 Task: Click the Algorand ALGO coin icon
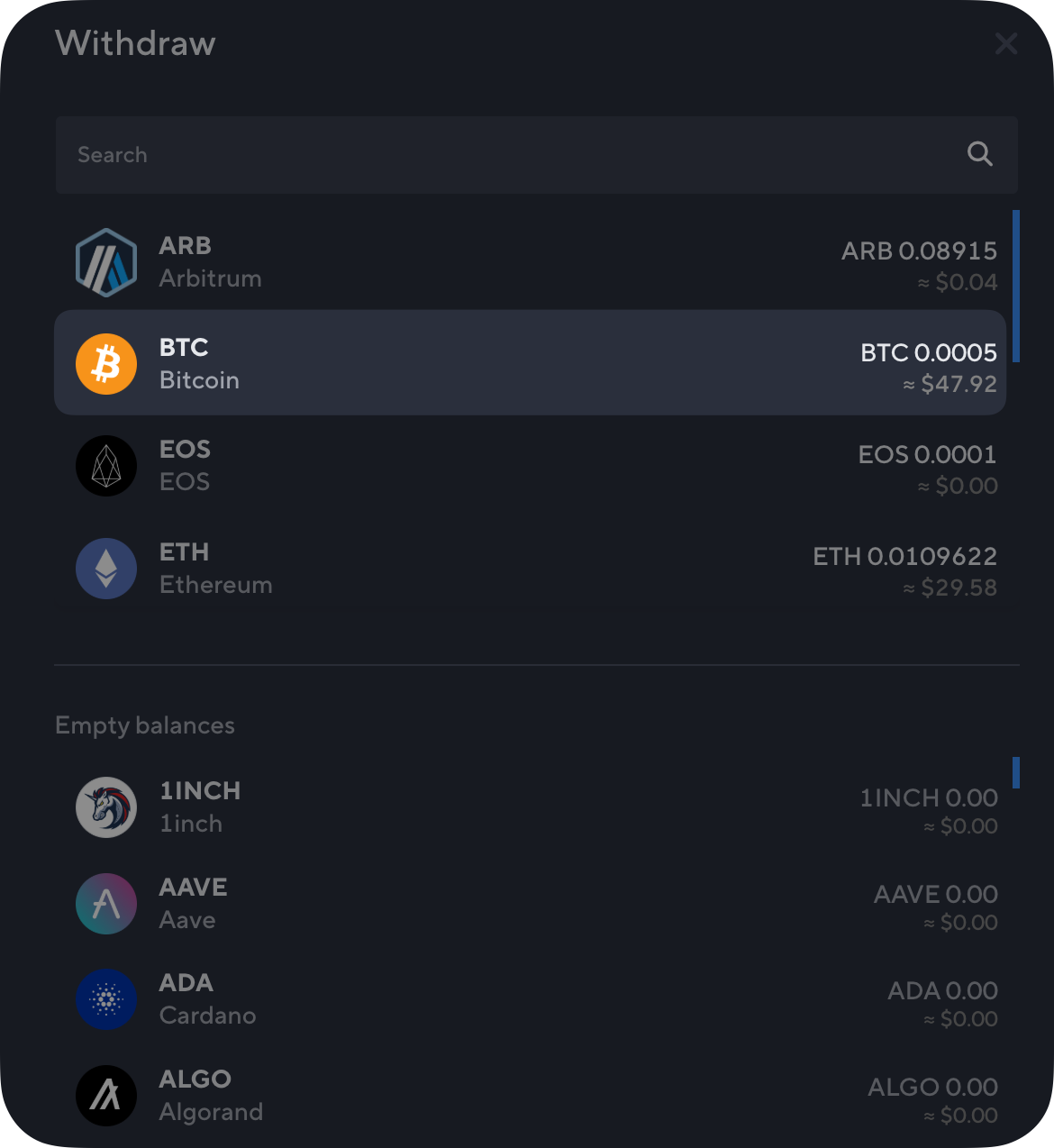tap(106, 1096)
